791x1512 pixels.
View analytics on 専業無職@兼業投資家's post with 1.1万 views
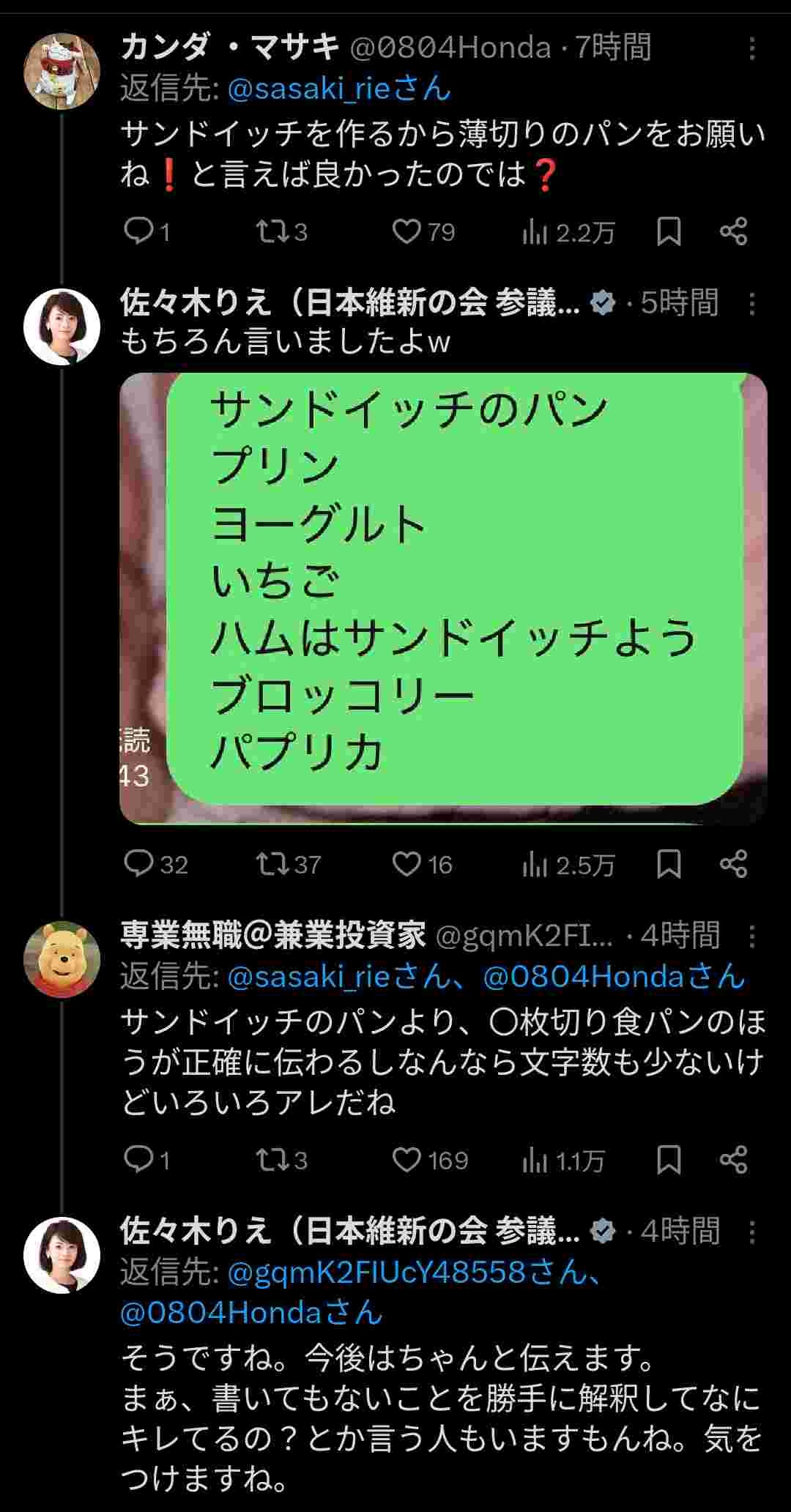[x=536, y=1160]
